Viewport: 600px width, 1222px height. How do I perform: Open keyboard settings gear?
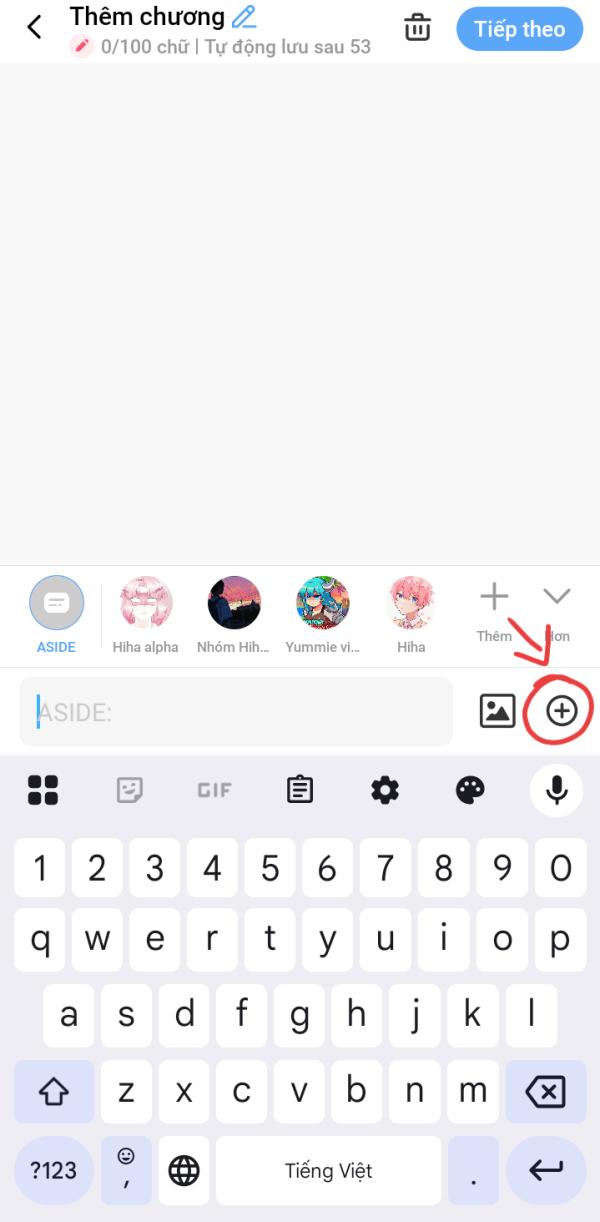coord(385,790)
